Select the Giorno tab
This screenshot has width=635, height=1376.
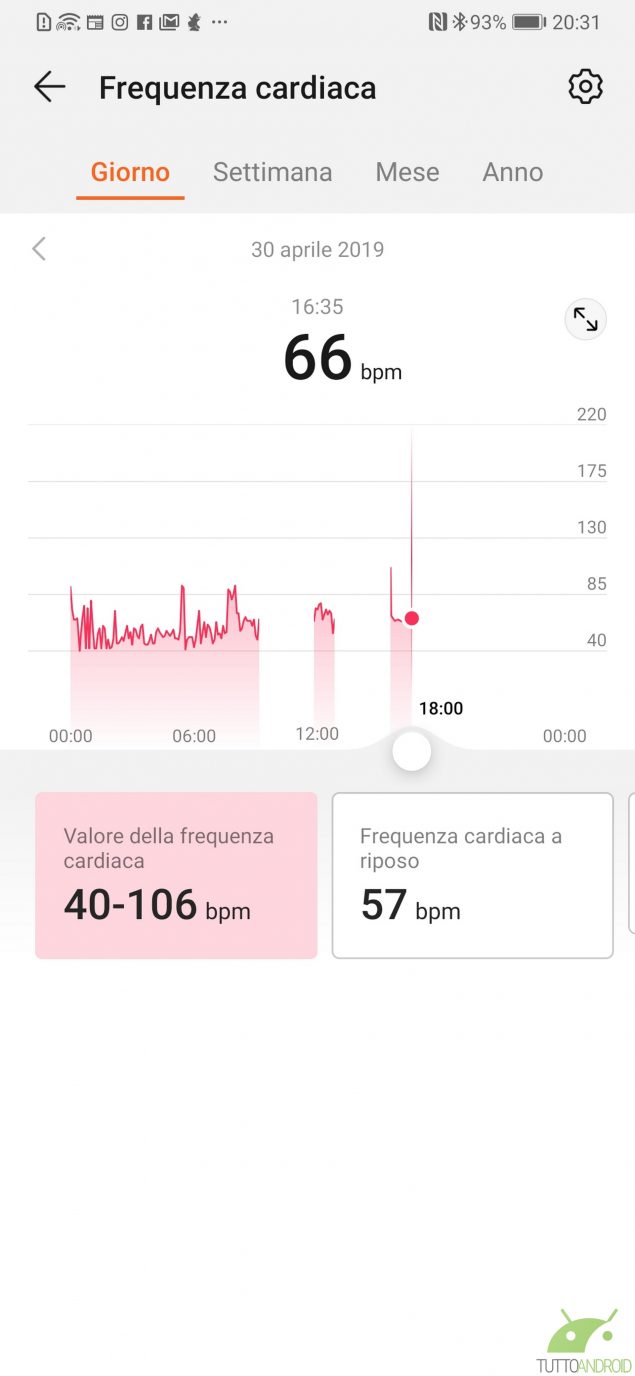tap(130, 172)
